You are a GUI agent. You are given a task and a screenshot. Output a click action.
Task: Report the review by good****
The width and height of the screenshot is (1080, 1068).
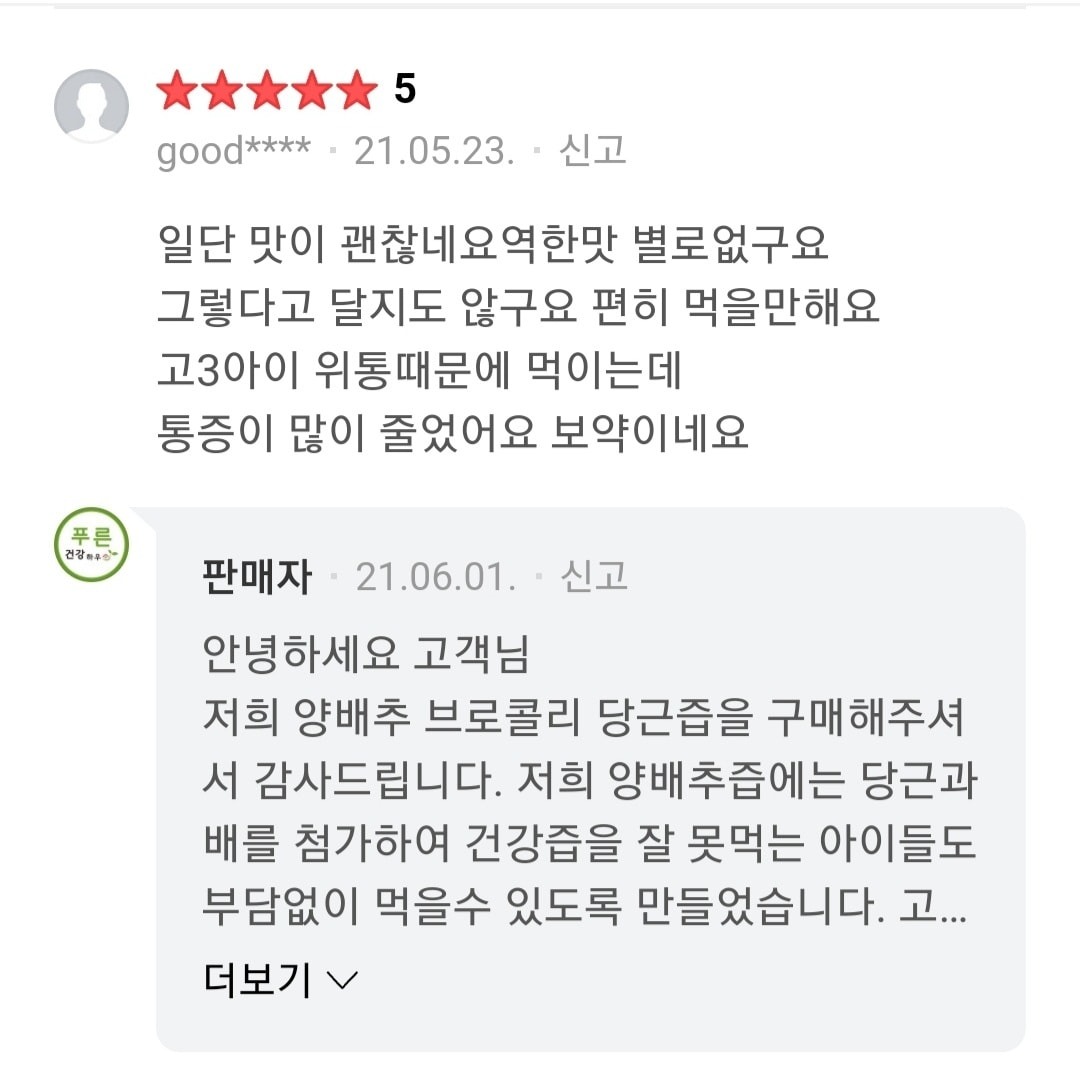pyautogui.click(x=592, y=151)
